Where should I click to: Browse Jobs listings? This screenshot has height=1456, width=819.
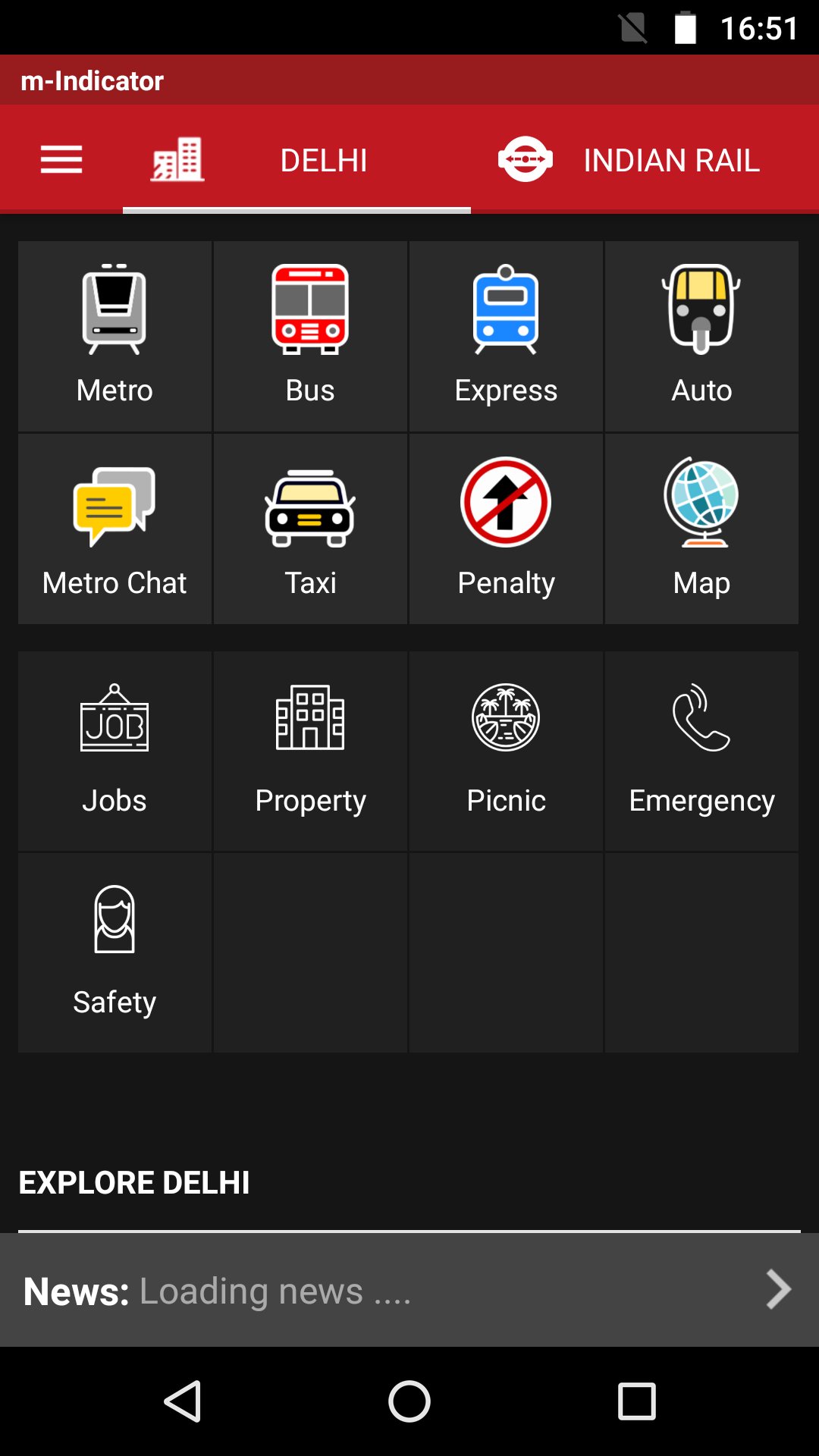[115, 751]
